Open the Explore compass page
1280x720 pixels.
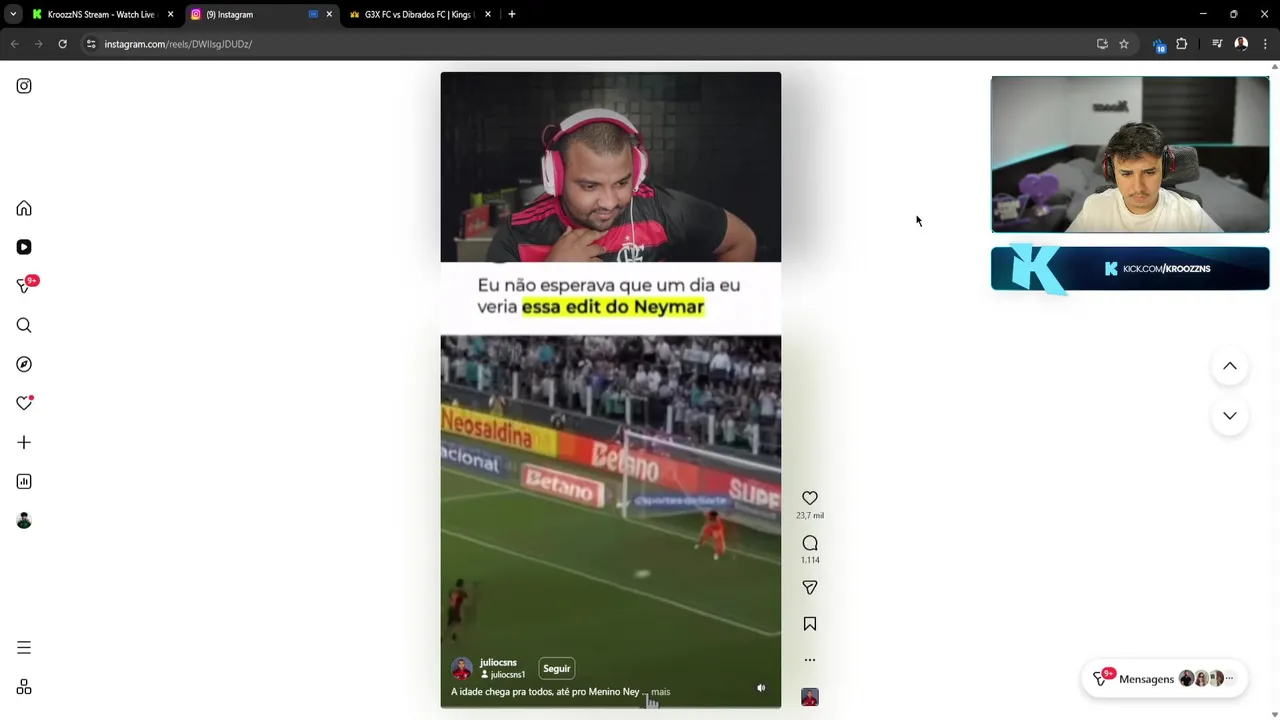24,364
